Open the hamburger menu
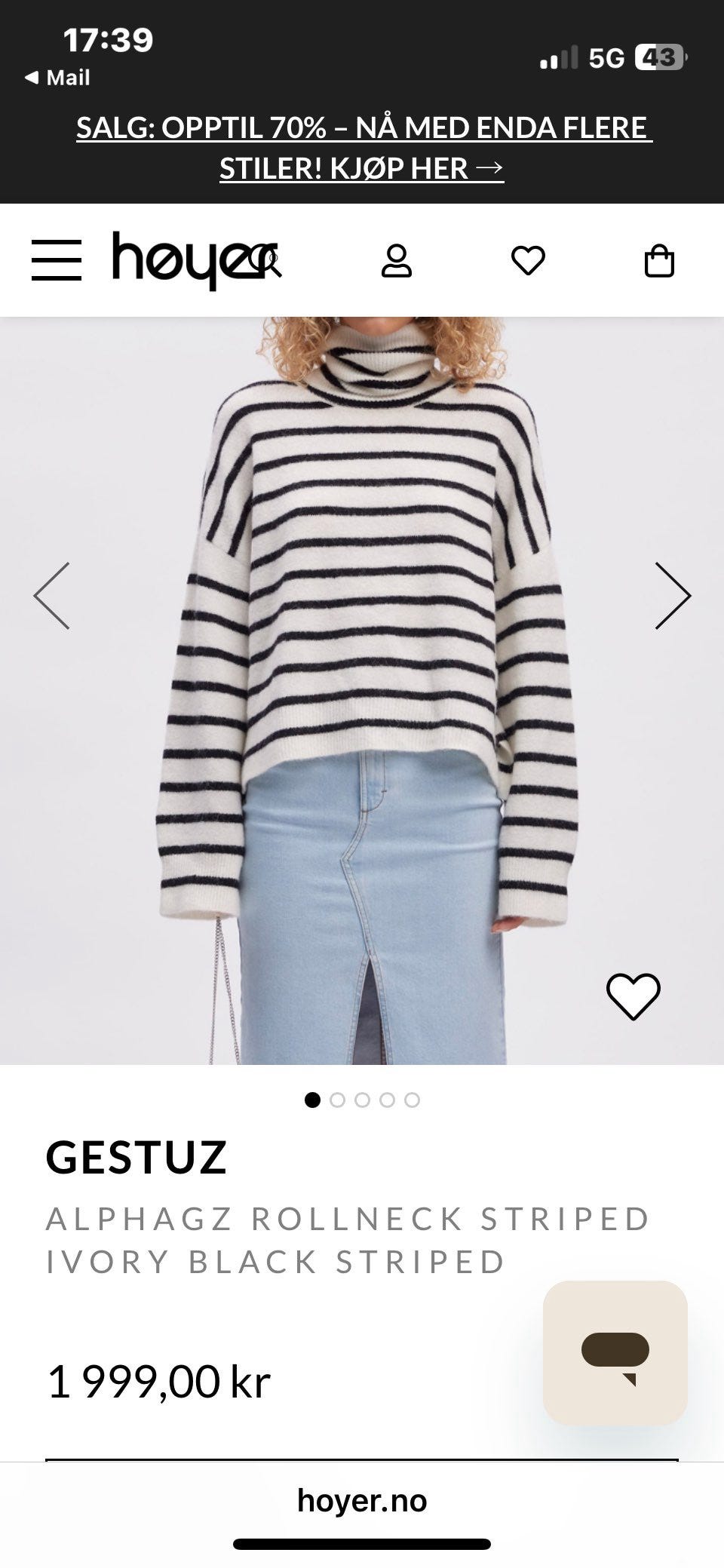The width and height of the screenshot is (724, 1568). click(x=57, y=261)
